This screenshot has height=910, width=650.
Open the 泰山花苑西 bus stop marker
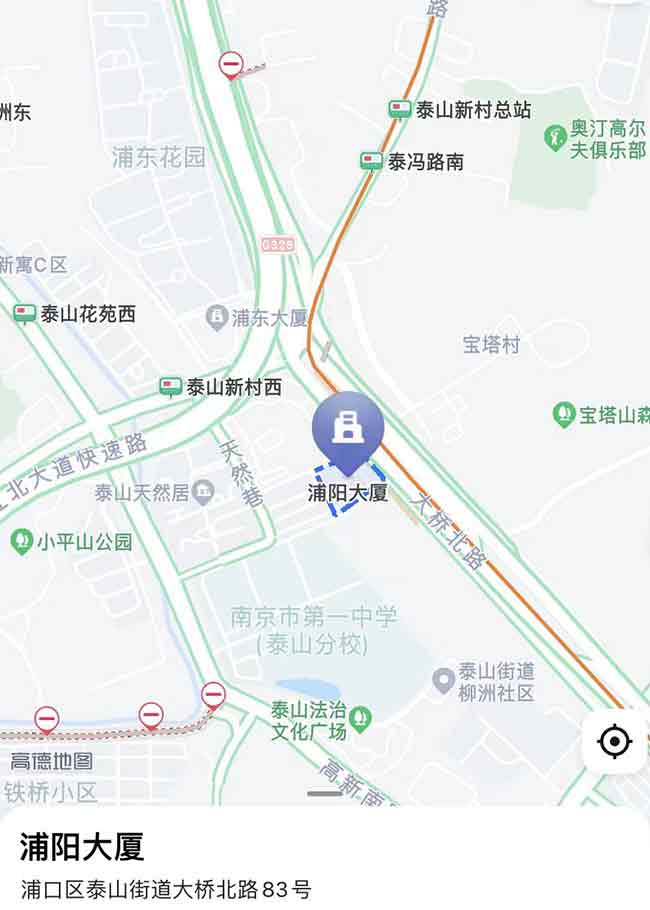(25, 314)
